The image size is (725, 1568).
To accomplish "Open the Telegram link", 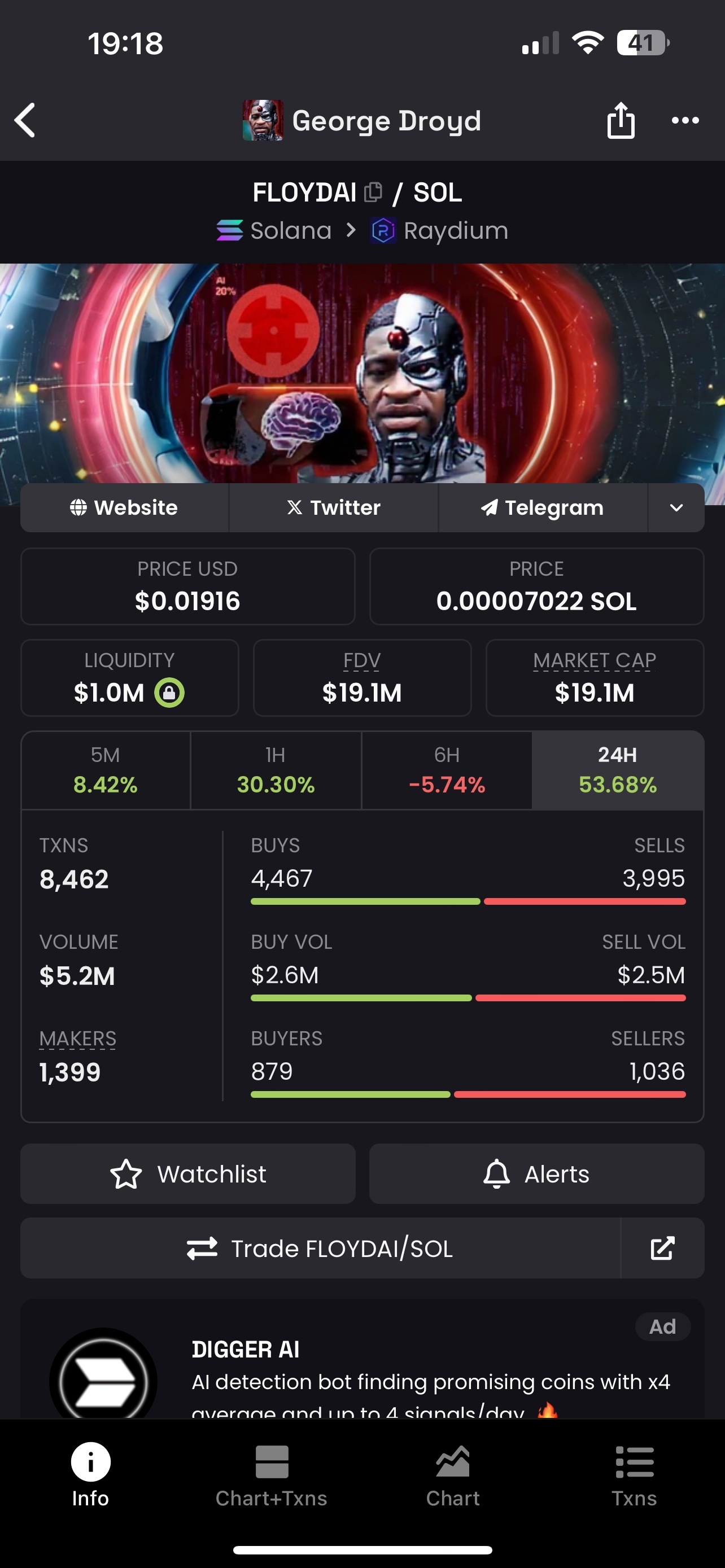I will click(x=543, y=507).
